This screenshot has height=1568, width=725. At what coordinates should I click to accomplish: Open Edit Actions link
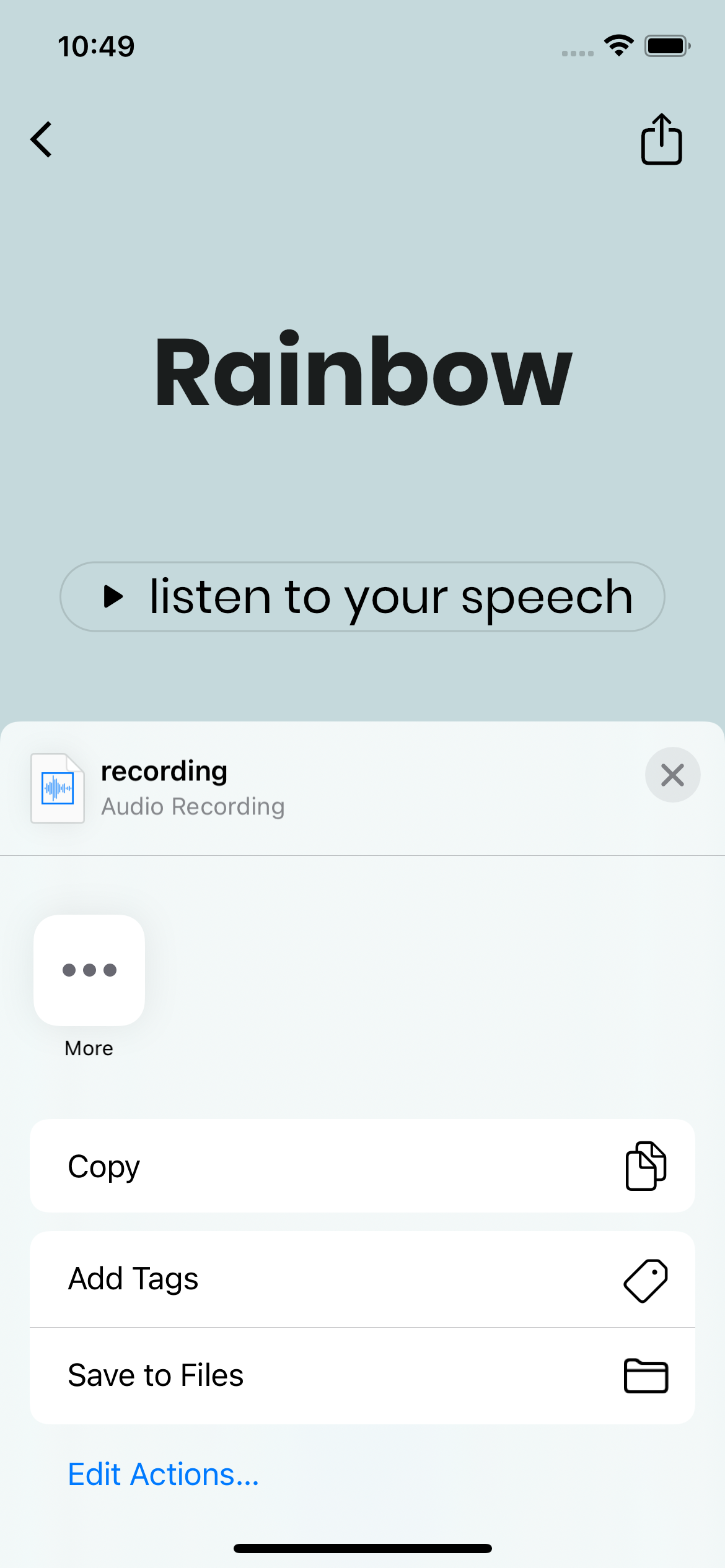[x=164, y=1474]
